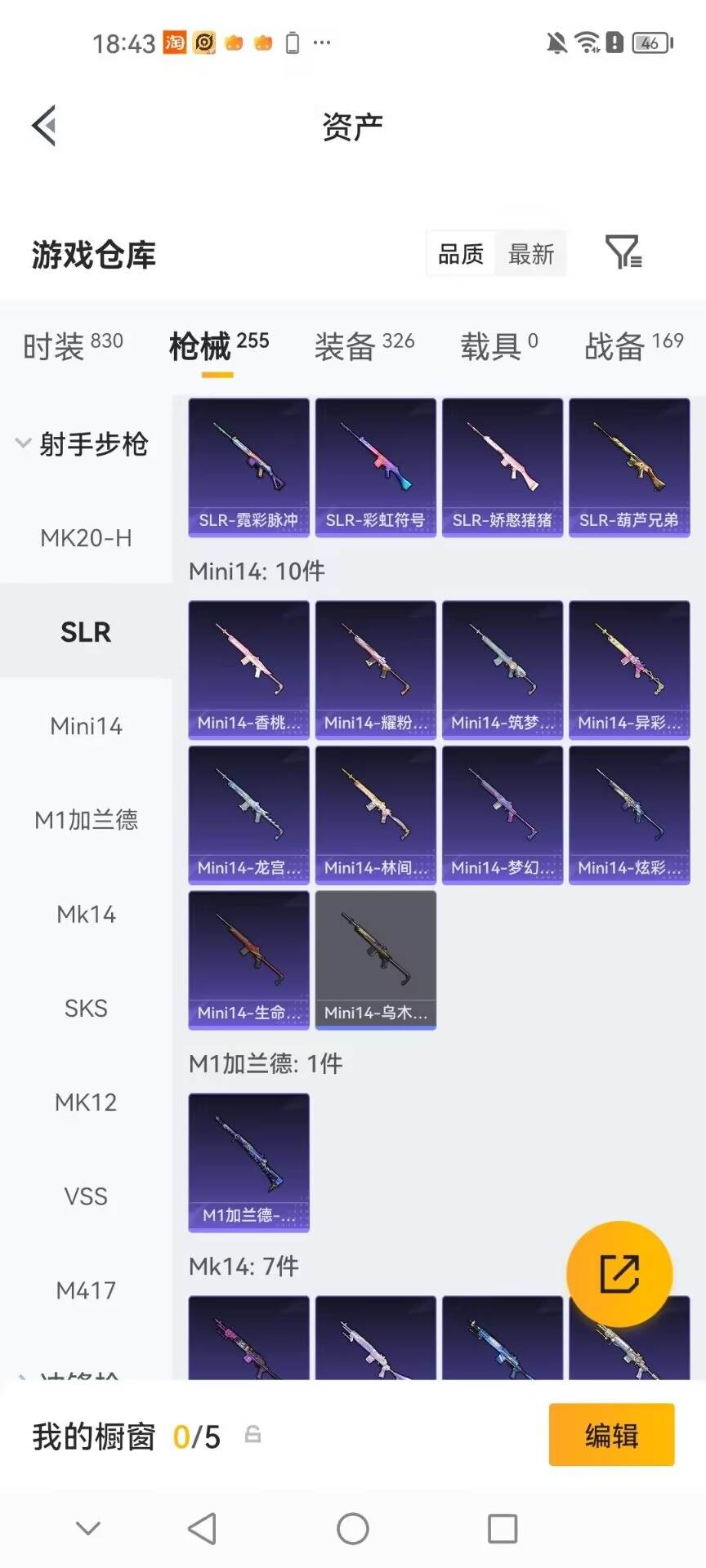Select MK20-H in the side list

click(86, 537)
